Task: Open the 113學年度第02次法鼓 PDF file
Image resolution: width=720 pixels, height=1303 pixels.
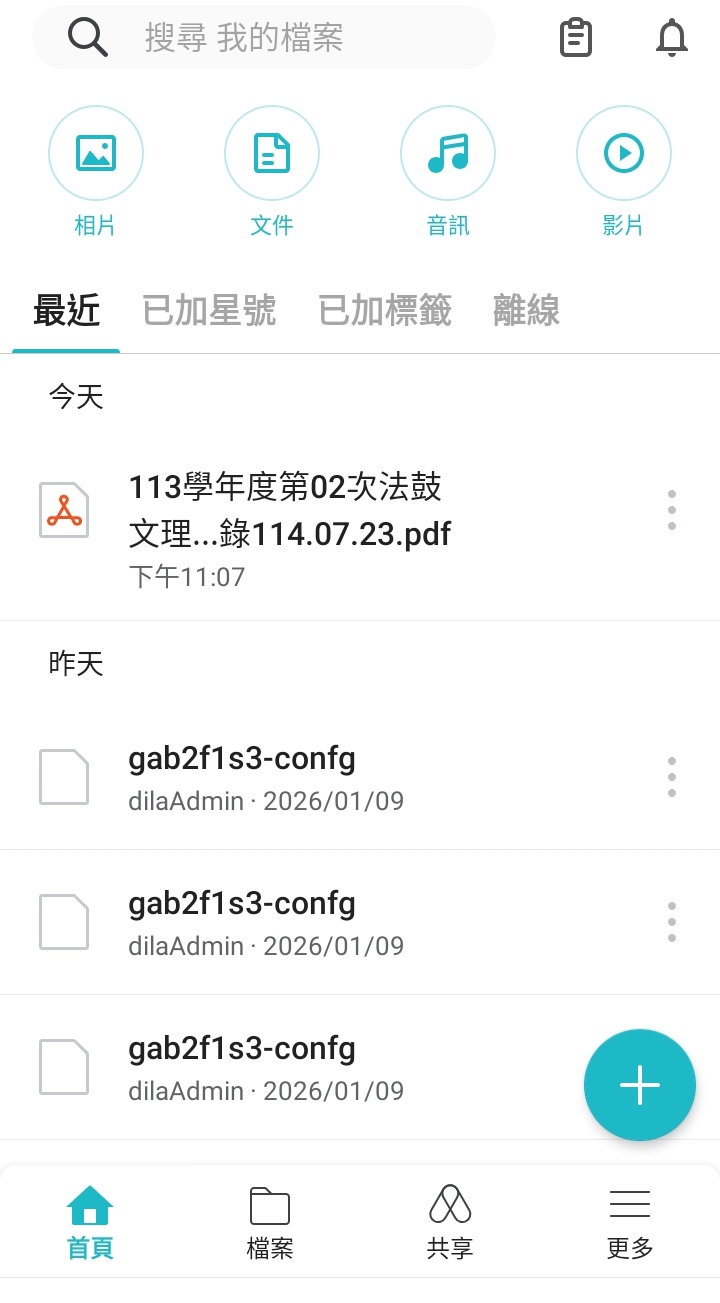Action: [x=289, y=511]
